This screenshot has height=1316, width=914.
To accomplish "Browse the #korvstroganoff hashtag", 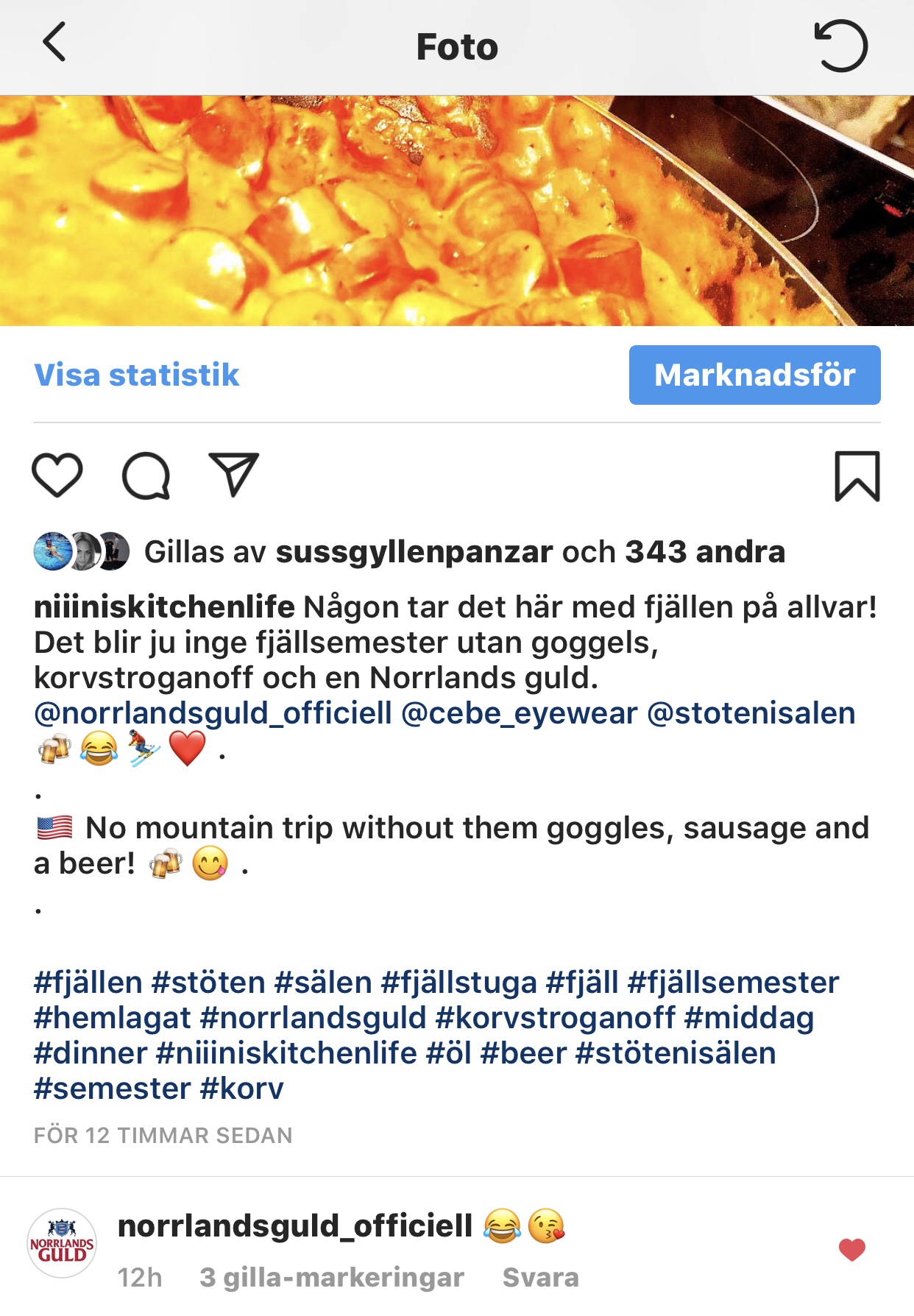I will [x=555, y=1018].
